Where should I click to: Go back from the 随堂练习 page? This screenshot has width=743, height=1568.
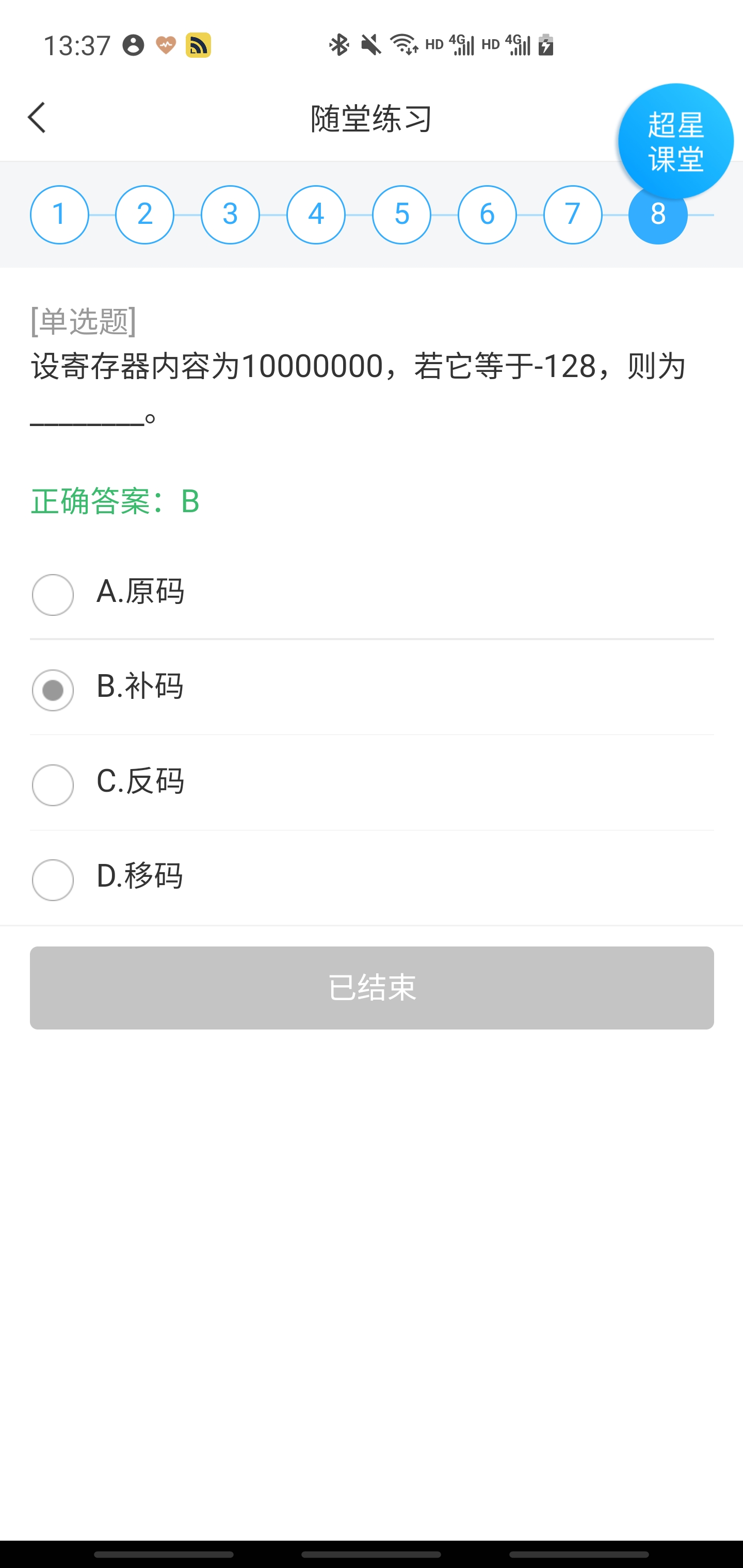(x=37, y=118)
